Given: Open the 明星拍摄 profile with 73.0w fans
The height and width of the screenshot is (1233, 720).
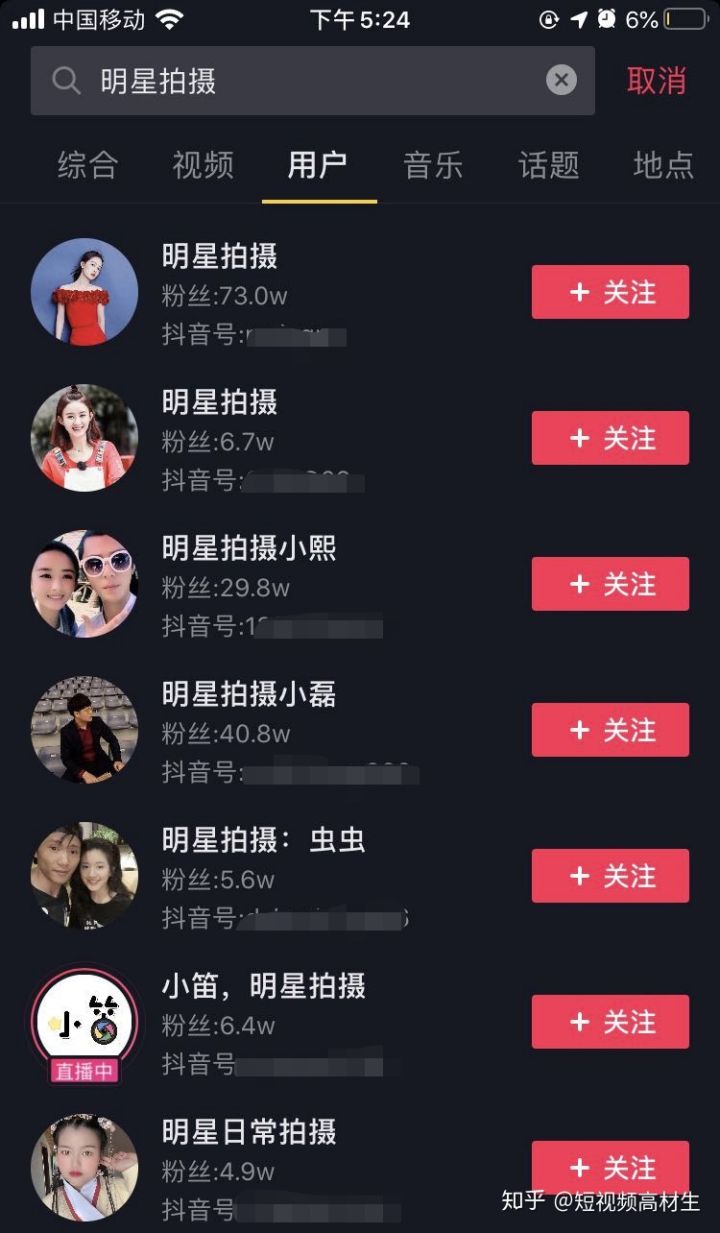Looking at the screenshot, I should coord(219,257).
